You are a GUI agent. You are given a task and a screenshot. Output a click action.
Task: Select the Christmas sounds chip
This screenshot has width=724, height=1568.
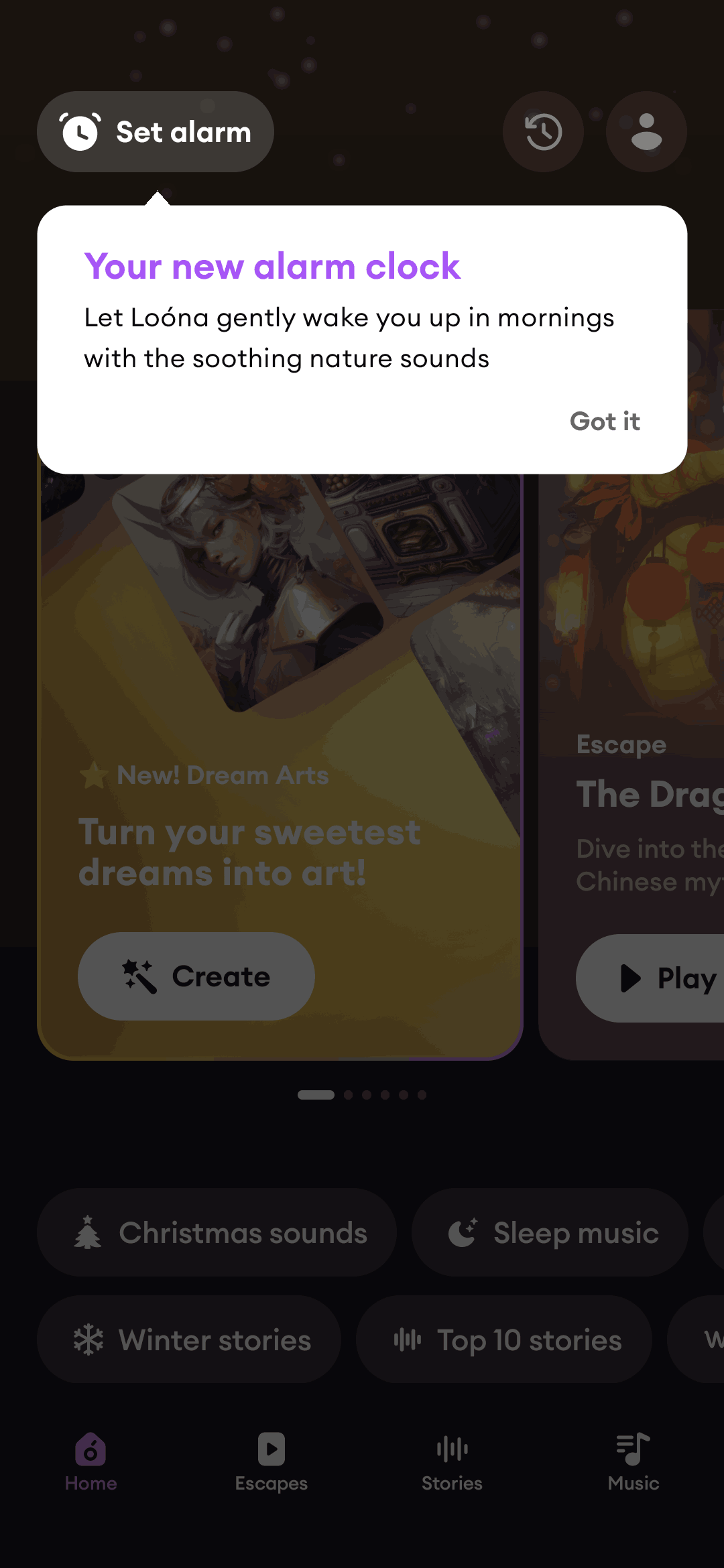[217, 1233]
